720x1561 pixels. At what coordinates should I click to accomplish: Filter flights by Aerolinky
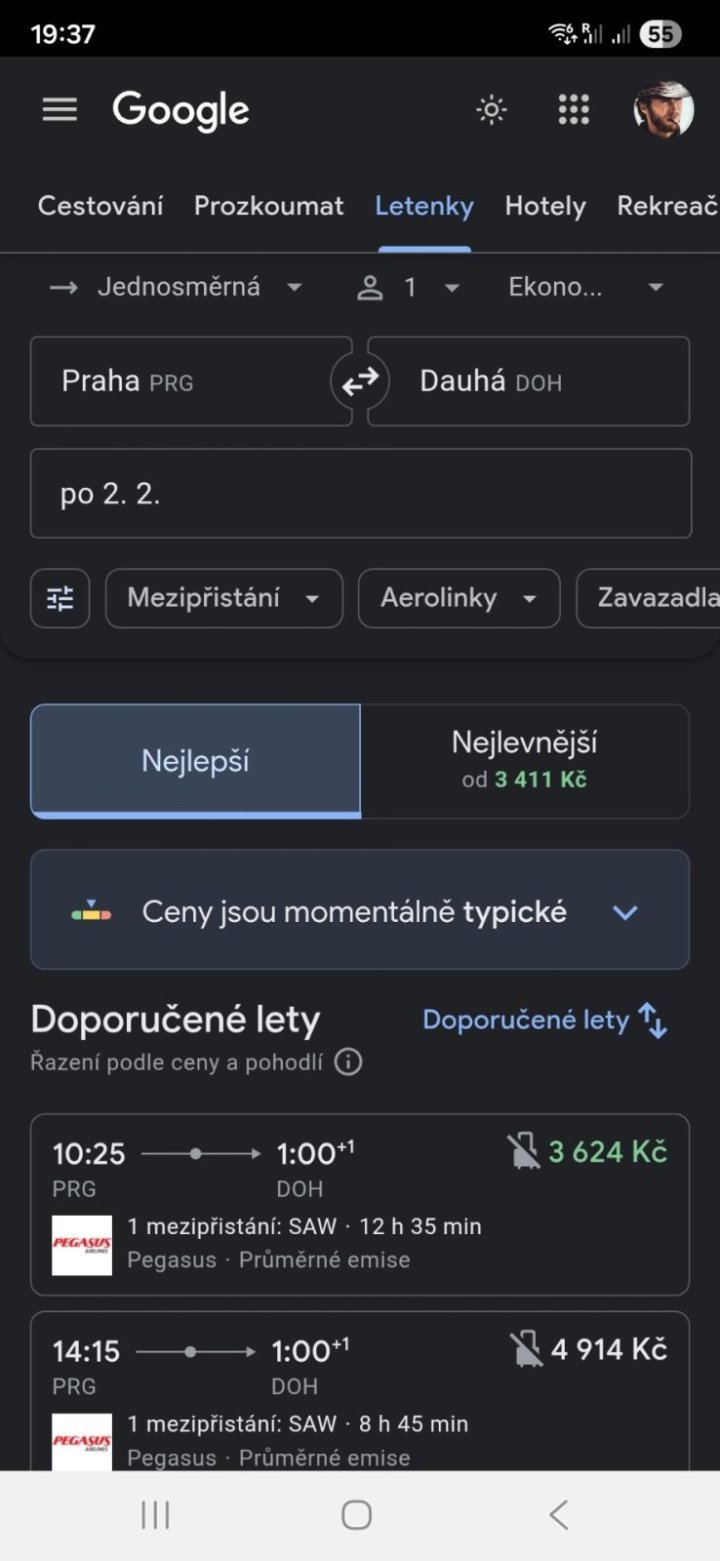[x=458, y=598]
